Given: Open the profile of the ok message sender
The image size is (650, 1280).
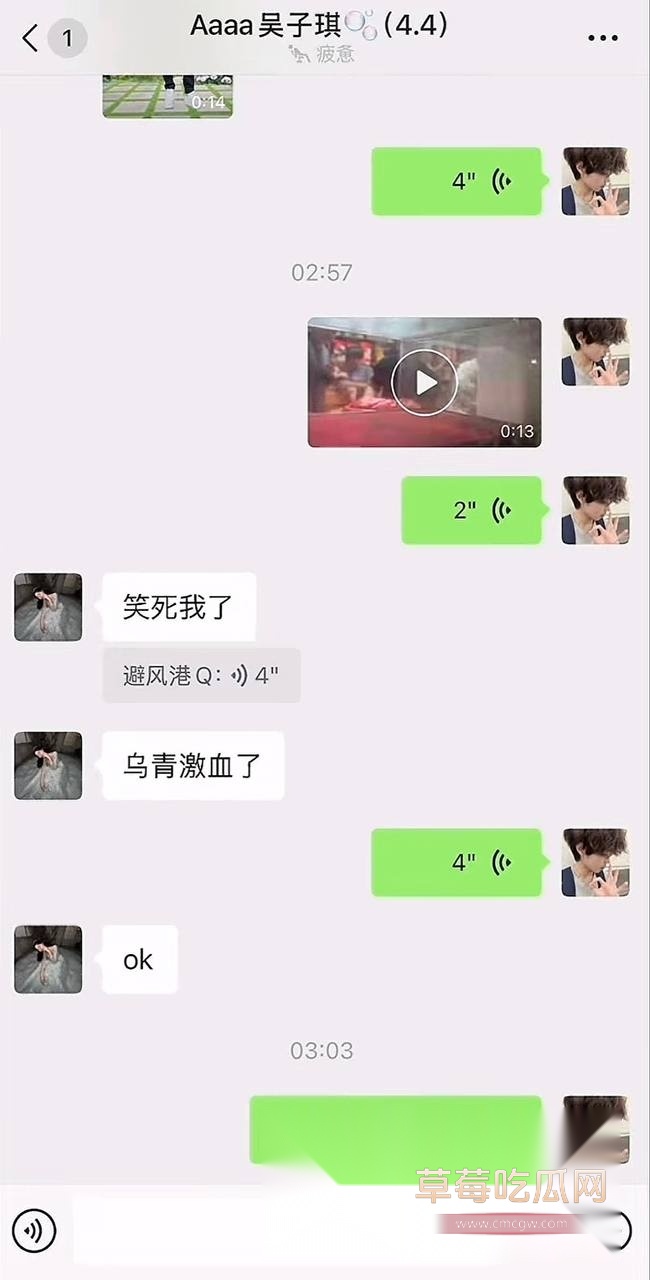Looking at the screenshot, I should coord(48,959).
